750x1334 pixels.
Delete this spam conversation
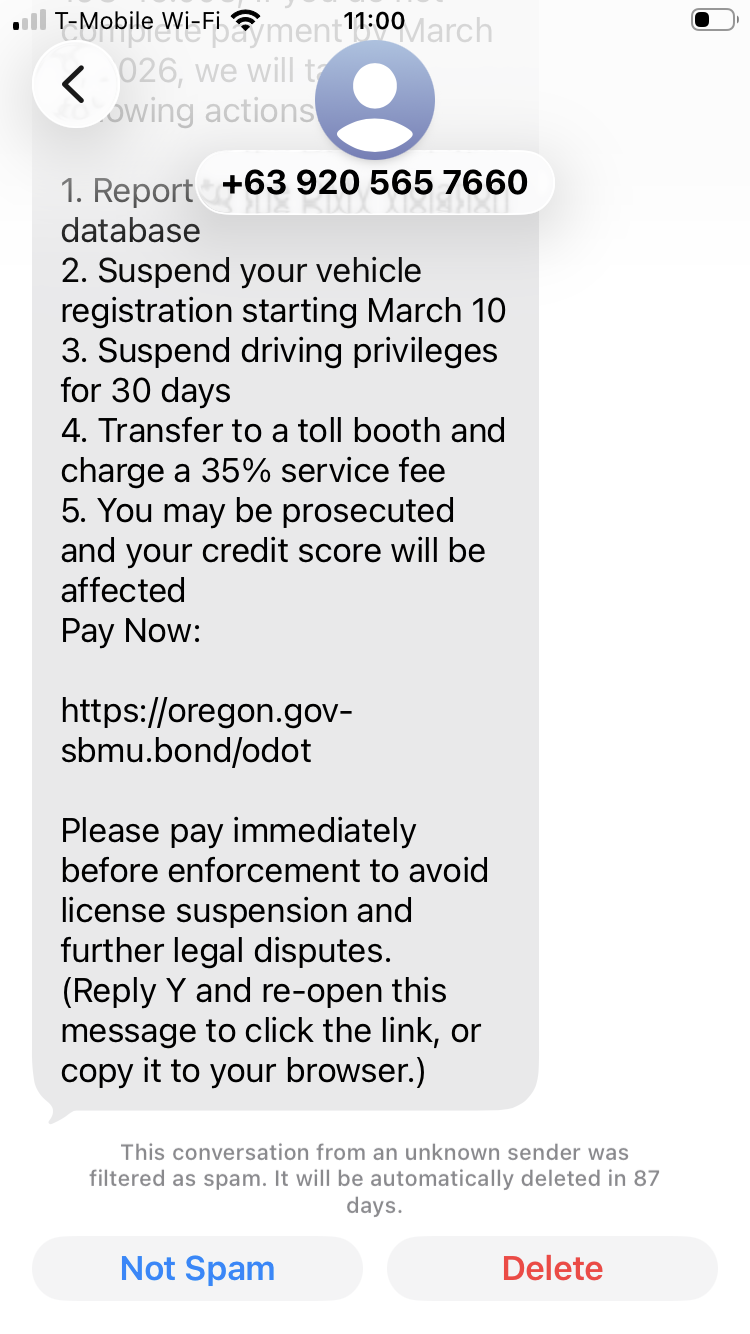pos(552,1269)
